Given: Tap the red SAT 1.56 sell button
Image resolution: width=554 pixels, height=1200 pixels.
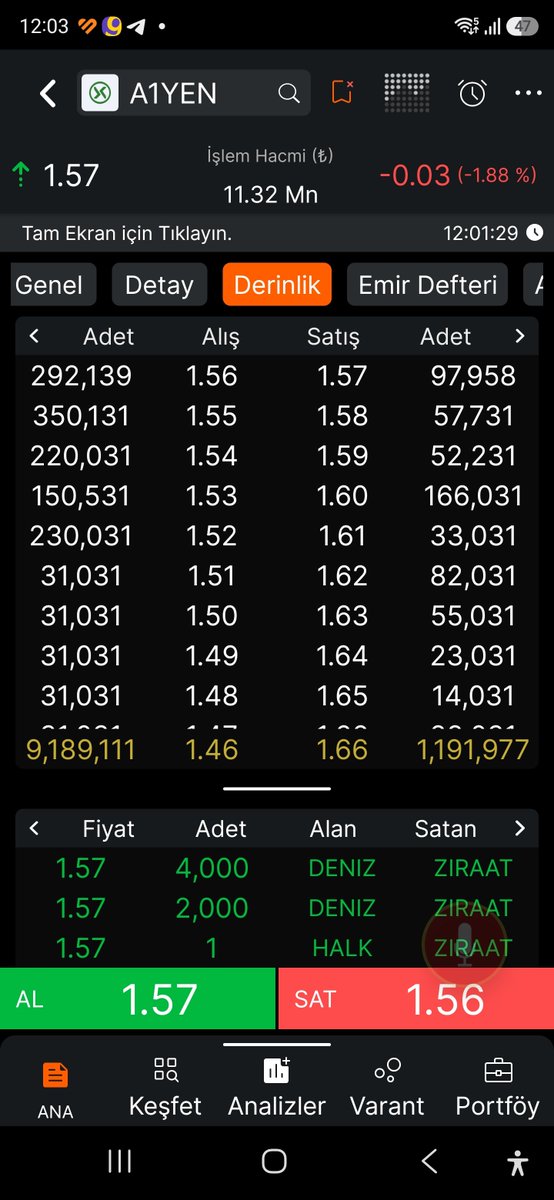Looking at the screenshot, I should [416, 999].
